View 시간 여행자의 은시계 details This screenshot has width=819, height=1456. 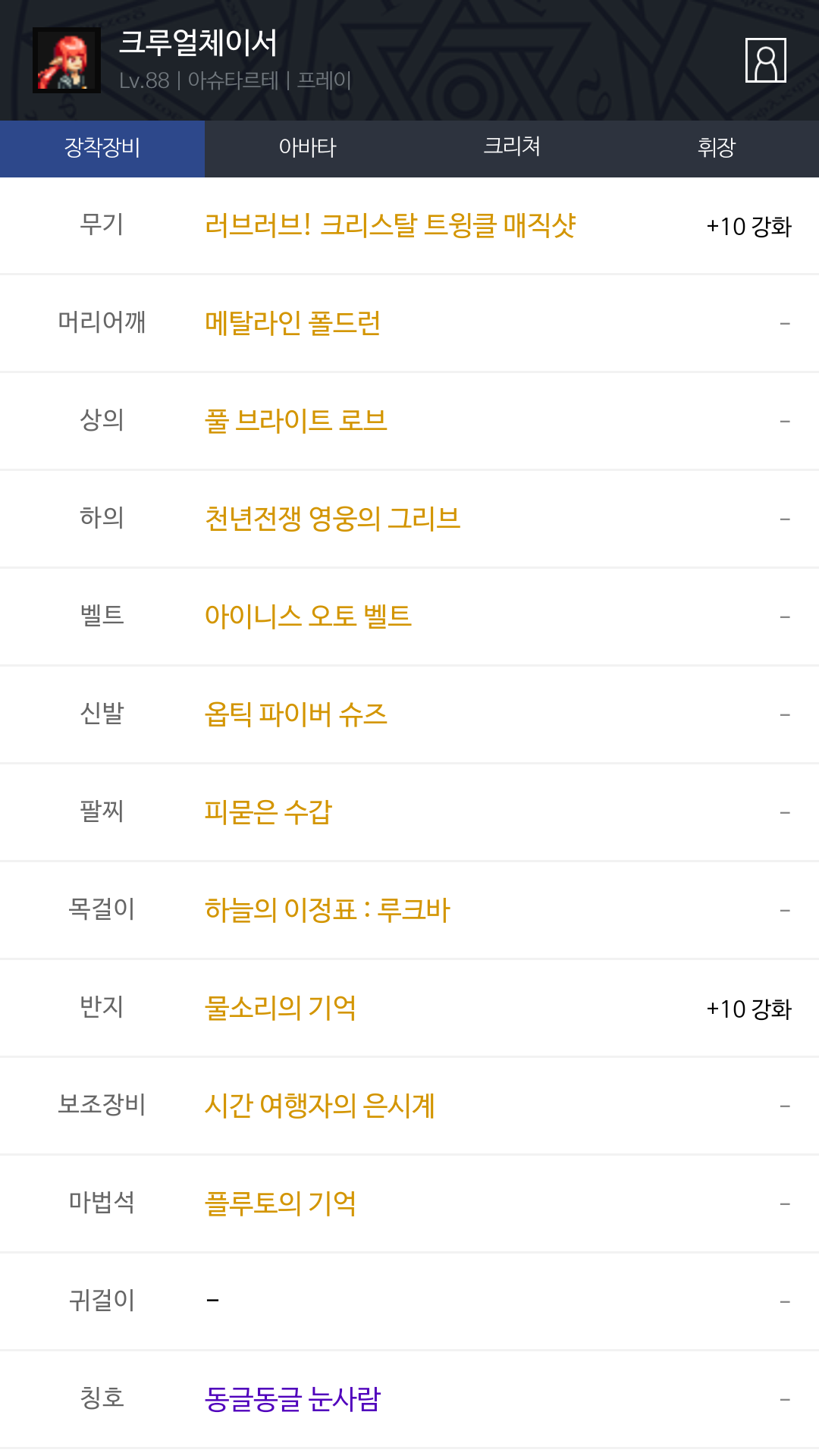(320, 1106)
